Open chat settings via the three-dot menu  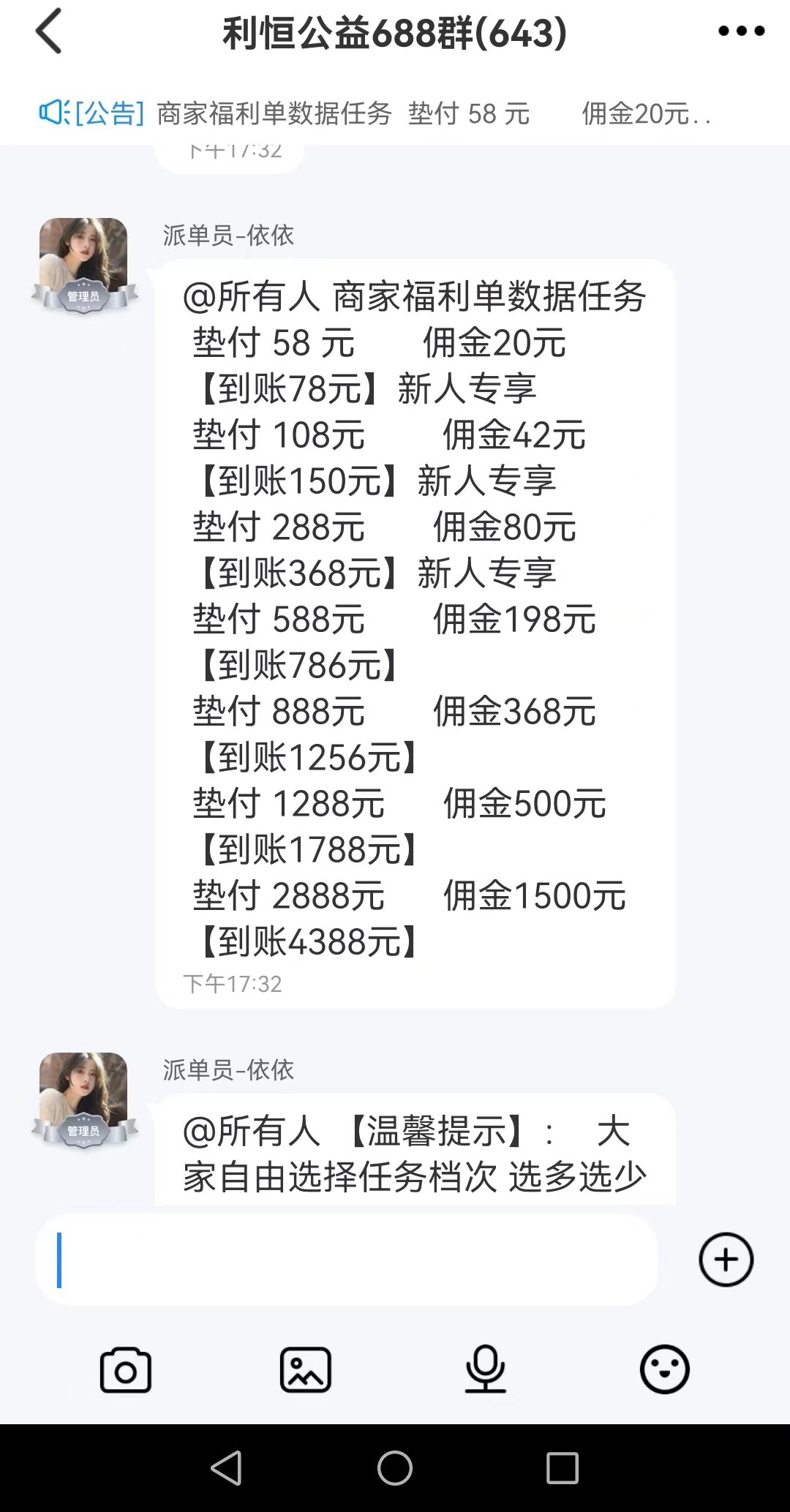(741, 32)
